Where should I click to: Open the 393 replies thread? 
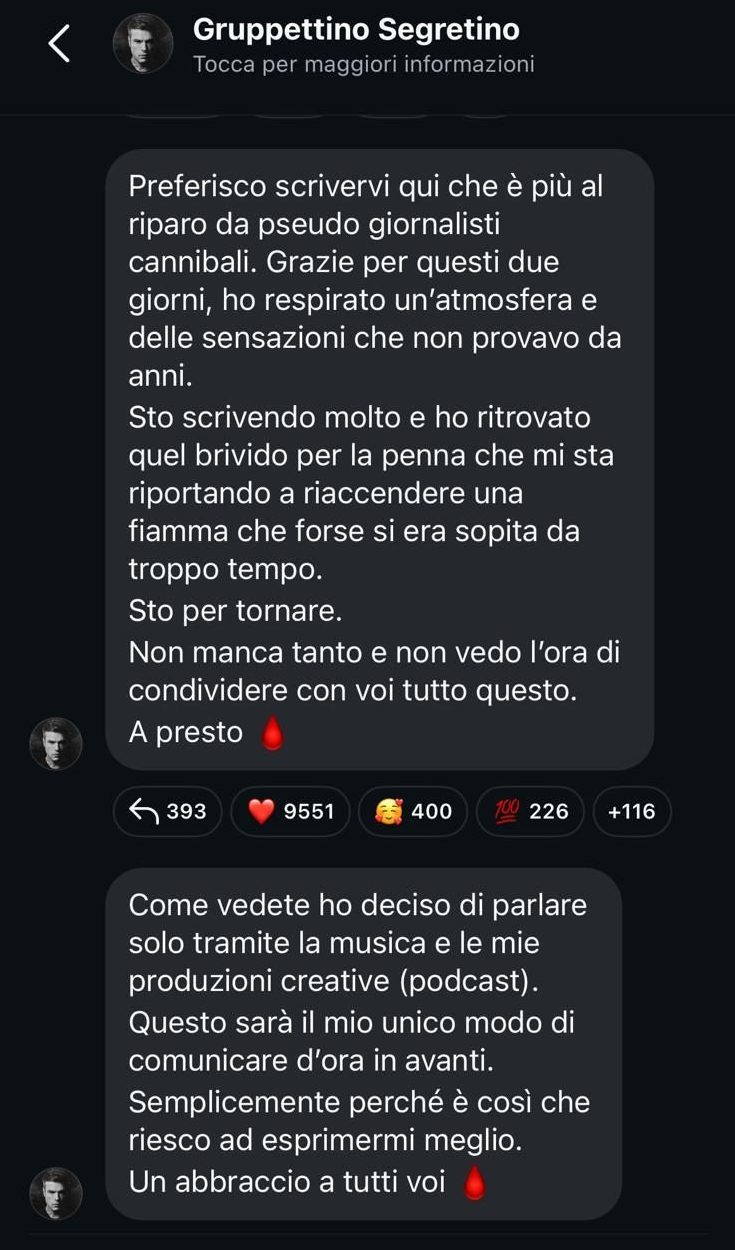(x=167, y=811)
